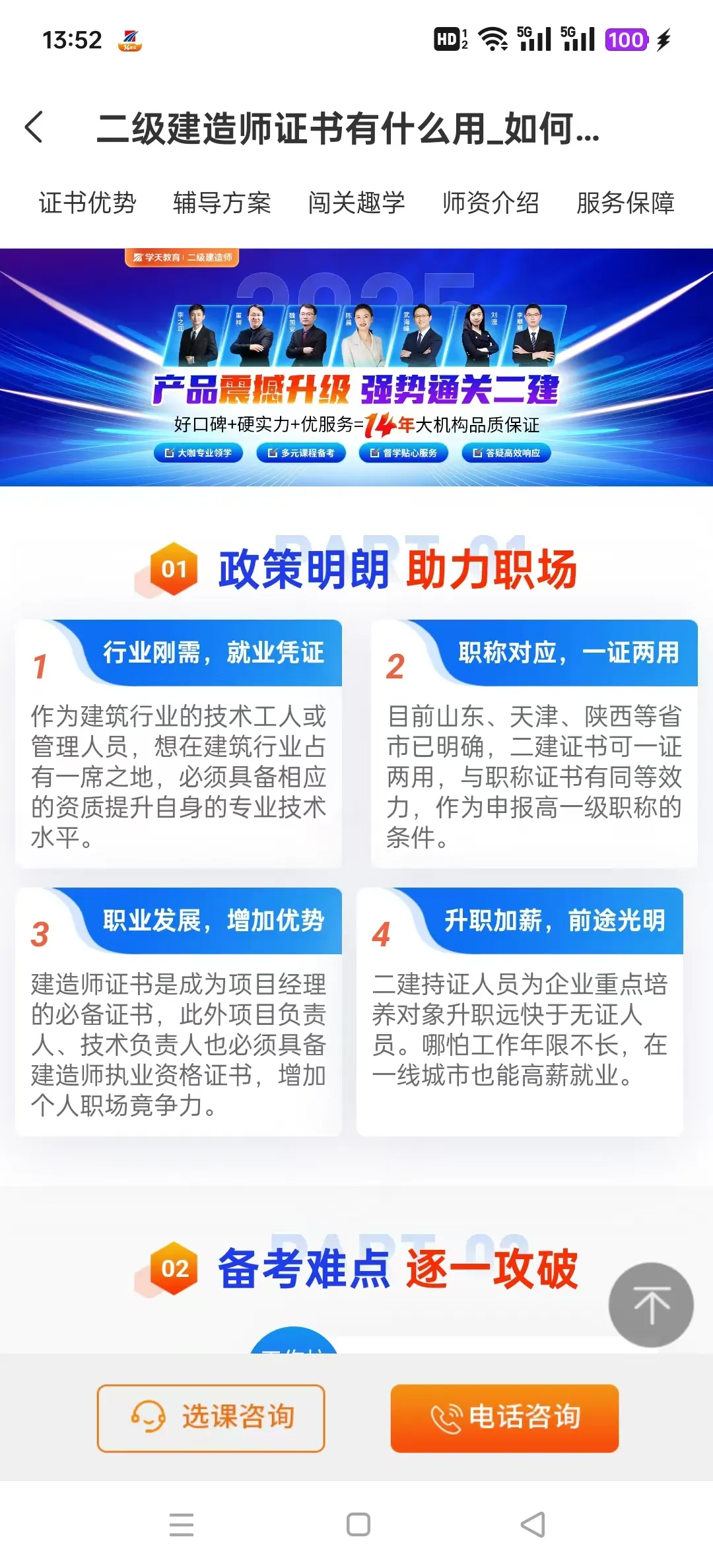This screenshot has width=713, height=1568.
Task: Tap the 选课咨询 button
Action: coord(211,1418)
